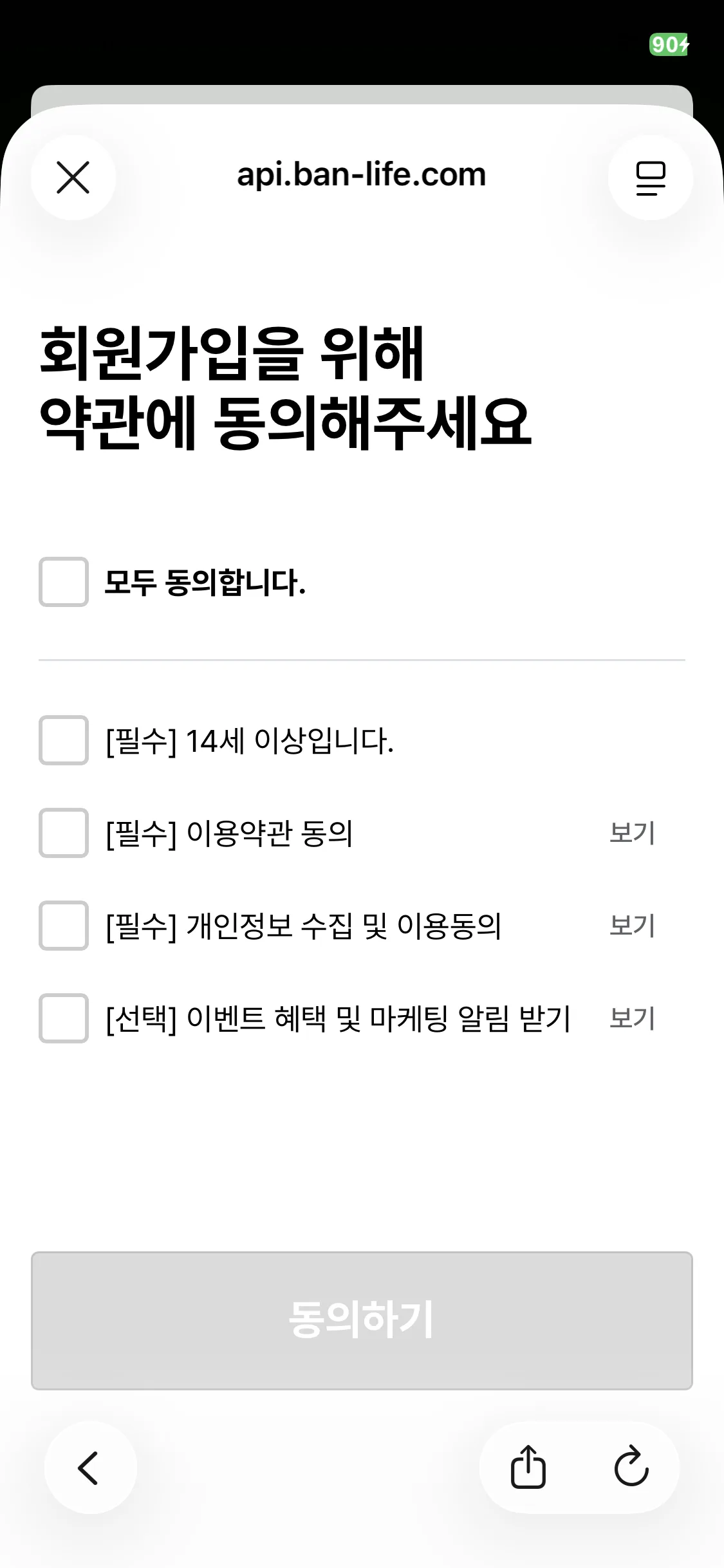724x1568 pixels.
Task: Open 보기 for 개인정보 수집 및 이용동의
Action: pyautogui.click(x=633, y=926)
